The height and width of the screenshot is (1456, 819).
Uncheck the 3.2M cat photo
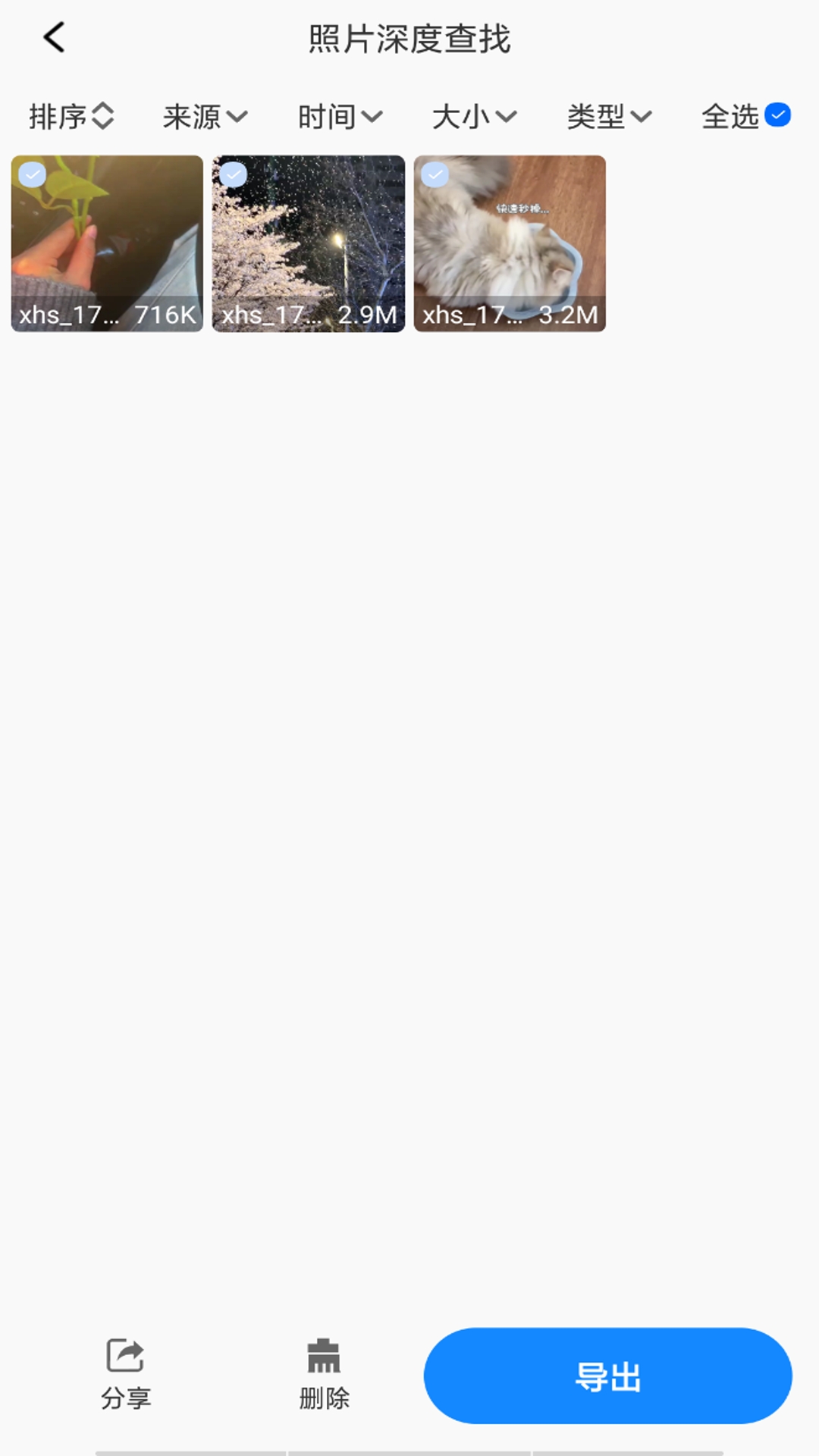(x=435, y=175)
